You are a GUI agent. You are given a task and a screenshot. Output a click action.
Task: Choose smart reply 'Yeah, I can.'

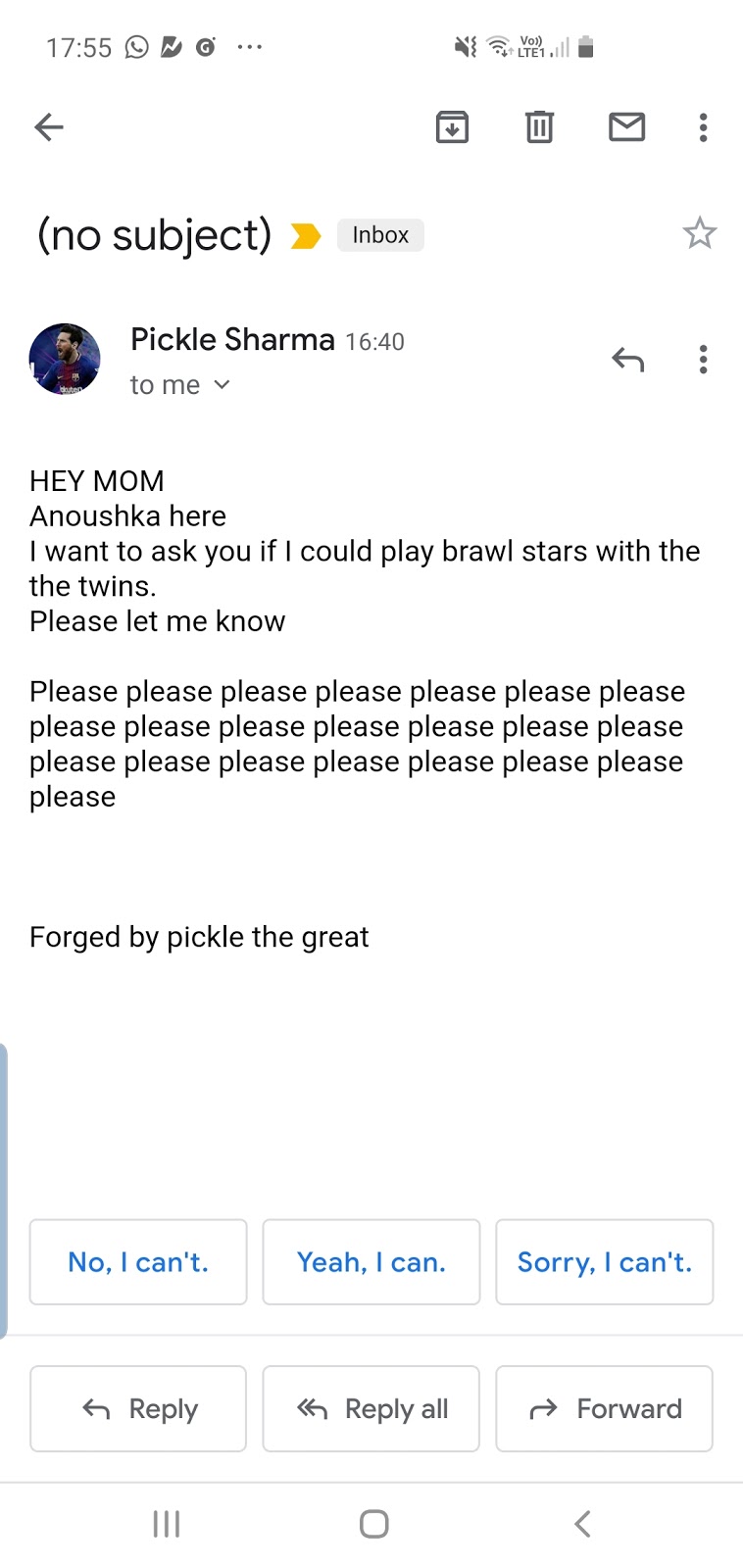coord(371,1262)
